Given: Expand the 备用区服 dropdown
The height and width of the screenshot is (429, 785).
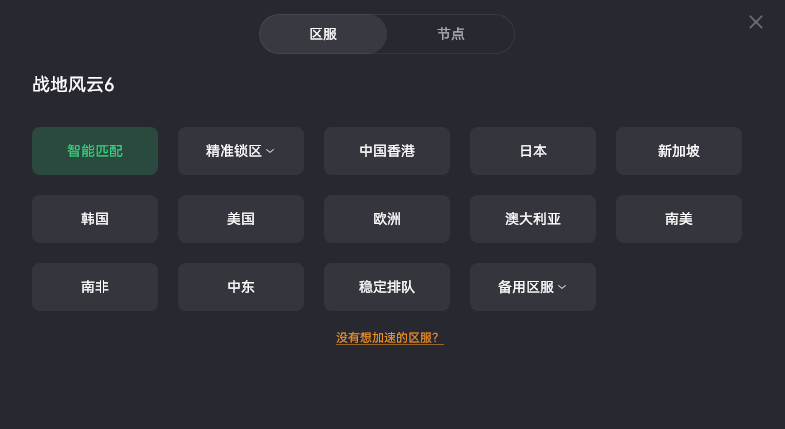Looking at the screenshot, I should [533, 287].
